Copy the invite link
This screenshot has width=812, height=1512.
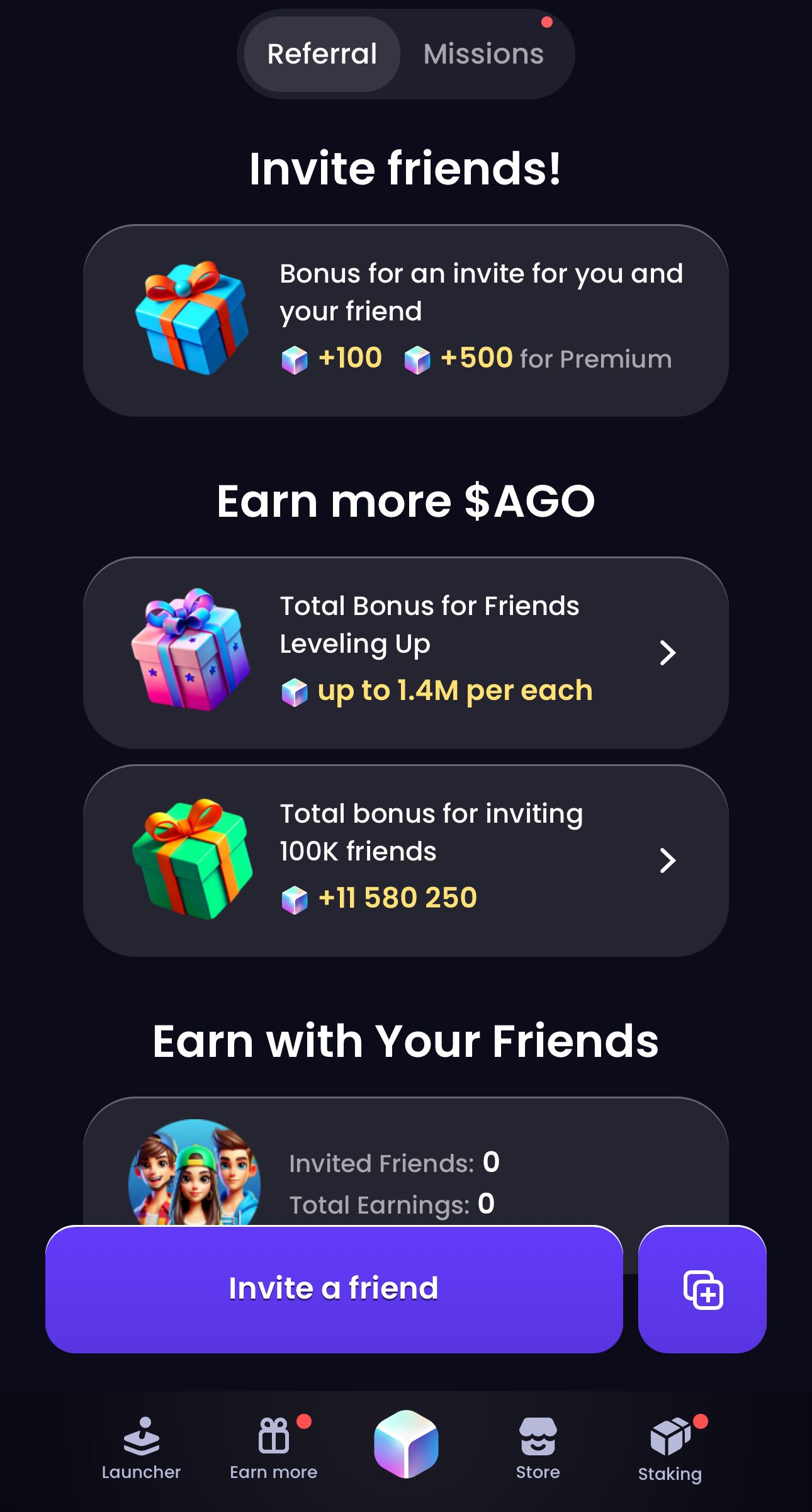pos(702,1289)
